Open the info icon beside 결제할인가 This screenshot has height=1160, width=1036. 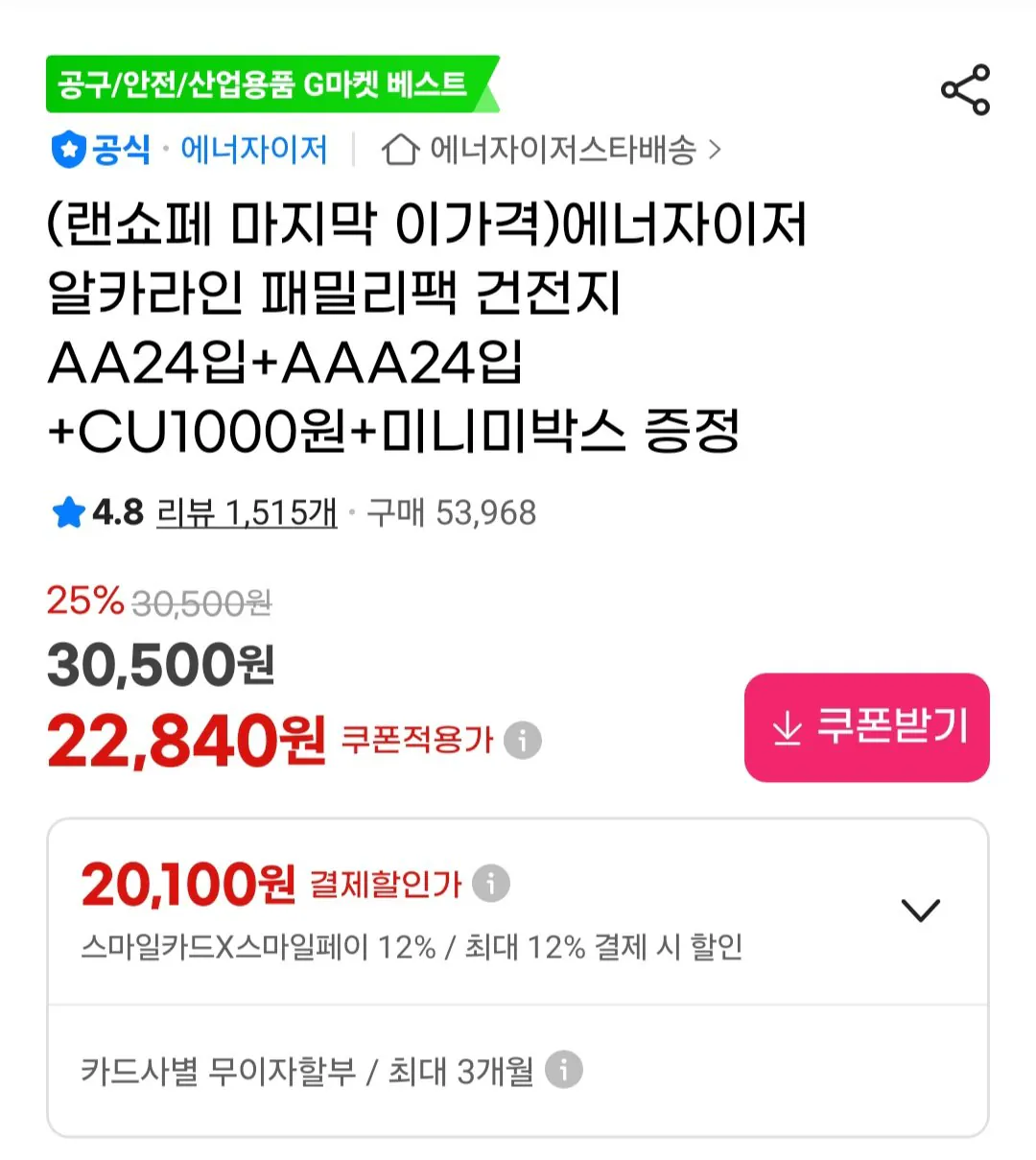[489, 885]
